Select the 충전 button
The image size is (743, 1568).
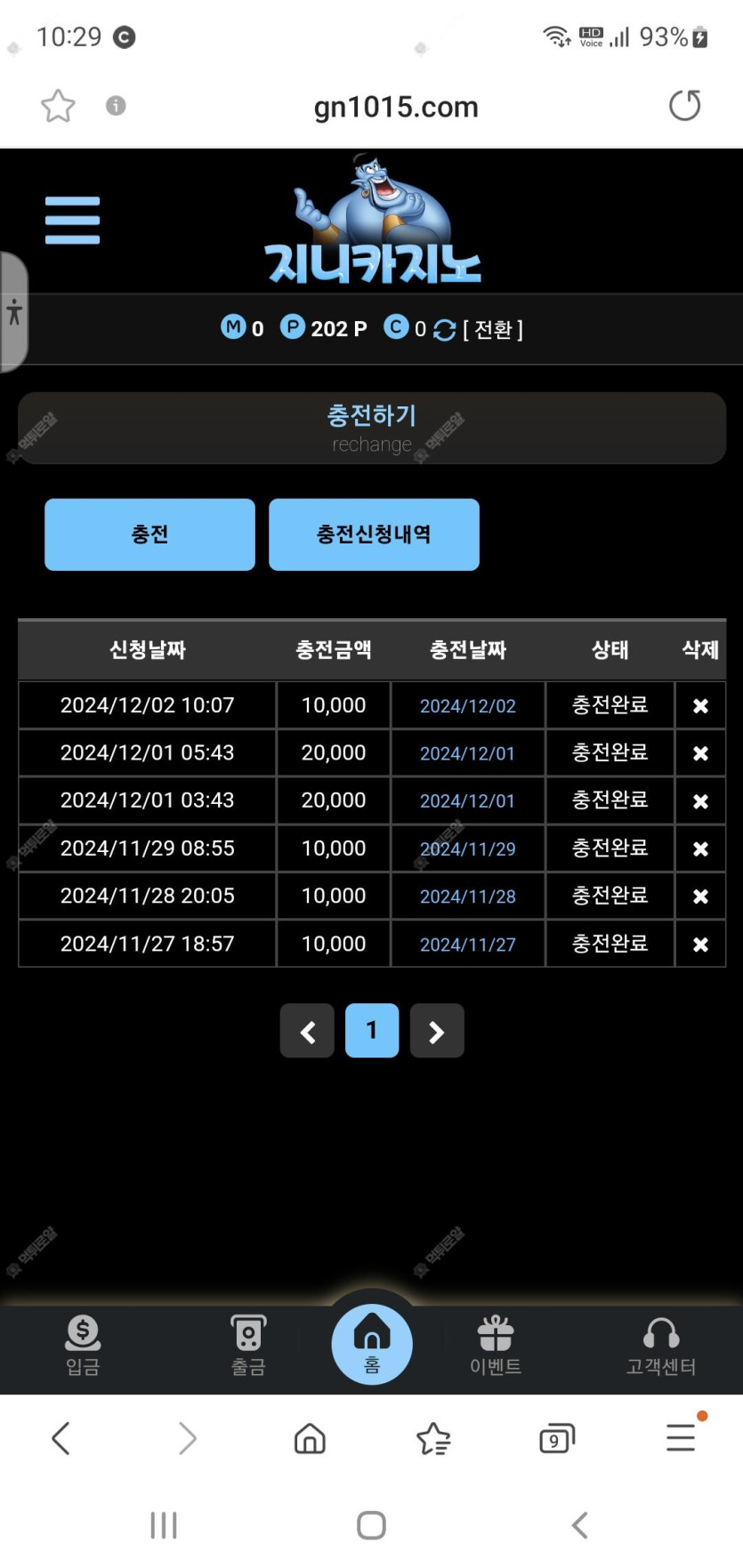pos(149,535)
